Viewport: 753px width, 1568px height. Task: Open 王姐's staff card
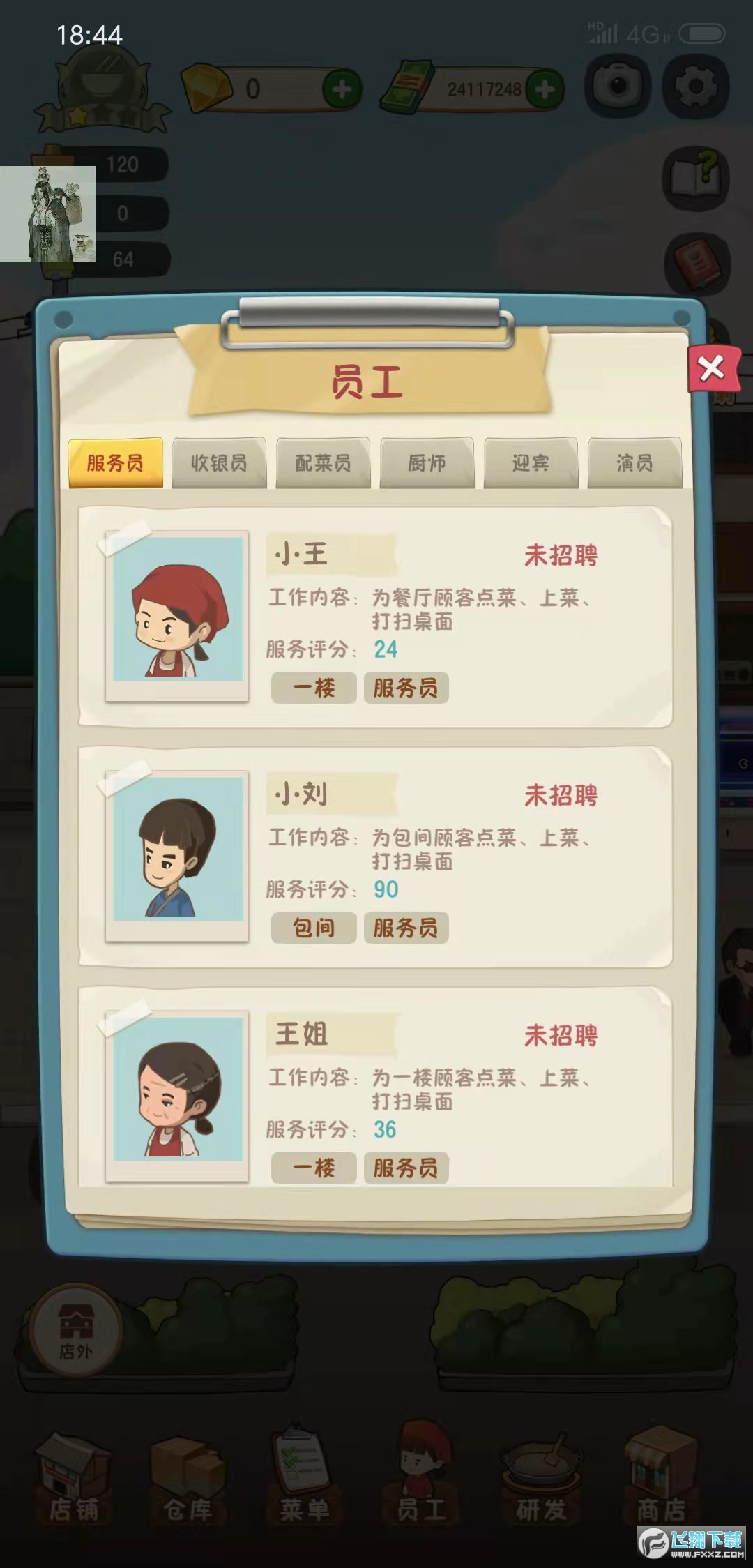(376, 1088)
